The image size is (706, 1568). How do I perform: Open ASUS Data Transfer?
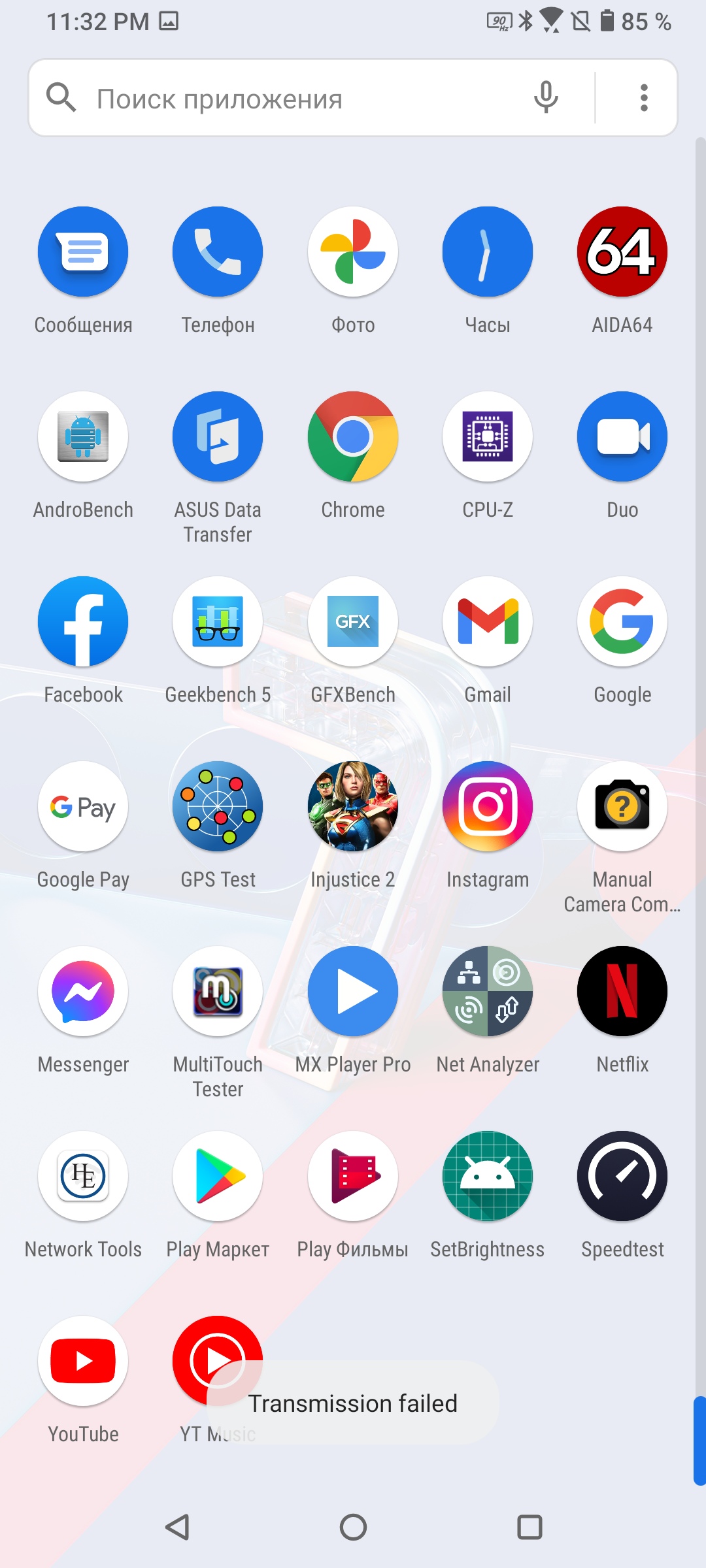click(x=218, y=437)
